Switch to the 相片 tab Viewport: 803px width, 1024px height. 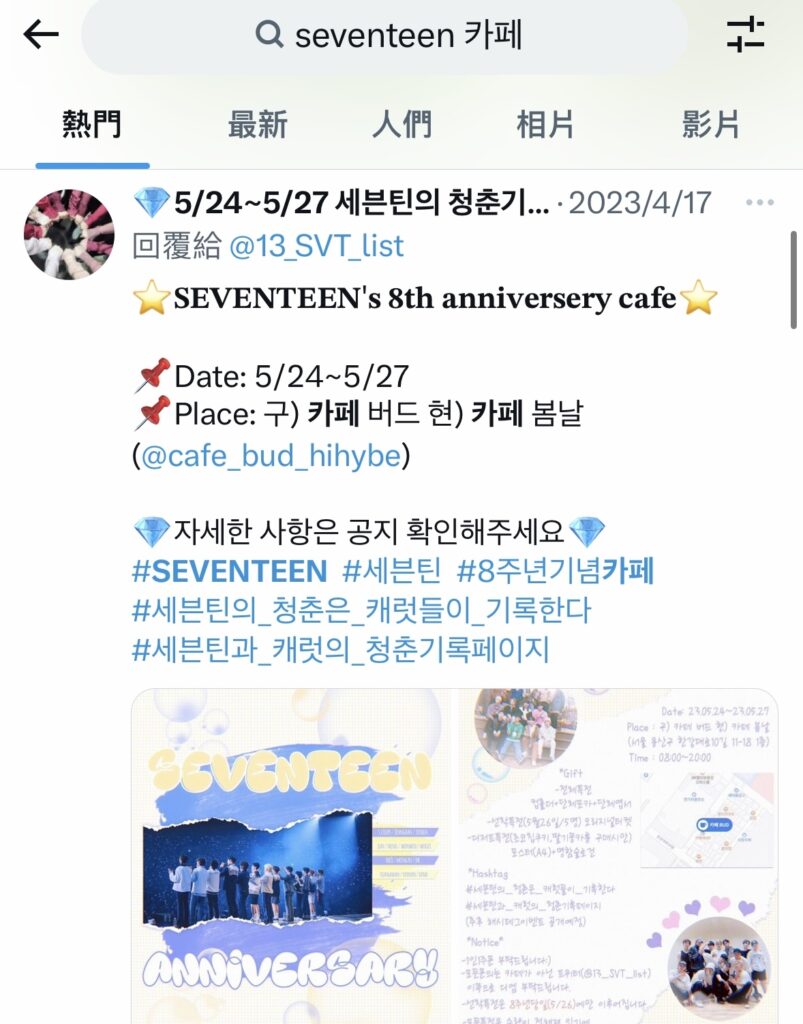(545, 125)
